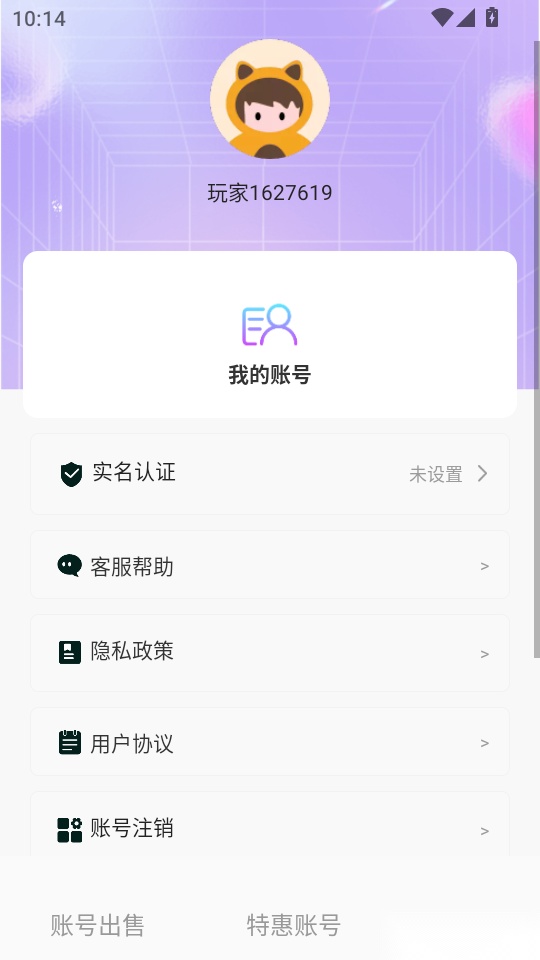Image resolution: width=540 pixels, height=960 pixels.
Task: Open the 用户协议 user agreement
Action: (270, 742)
